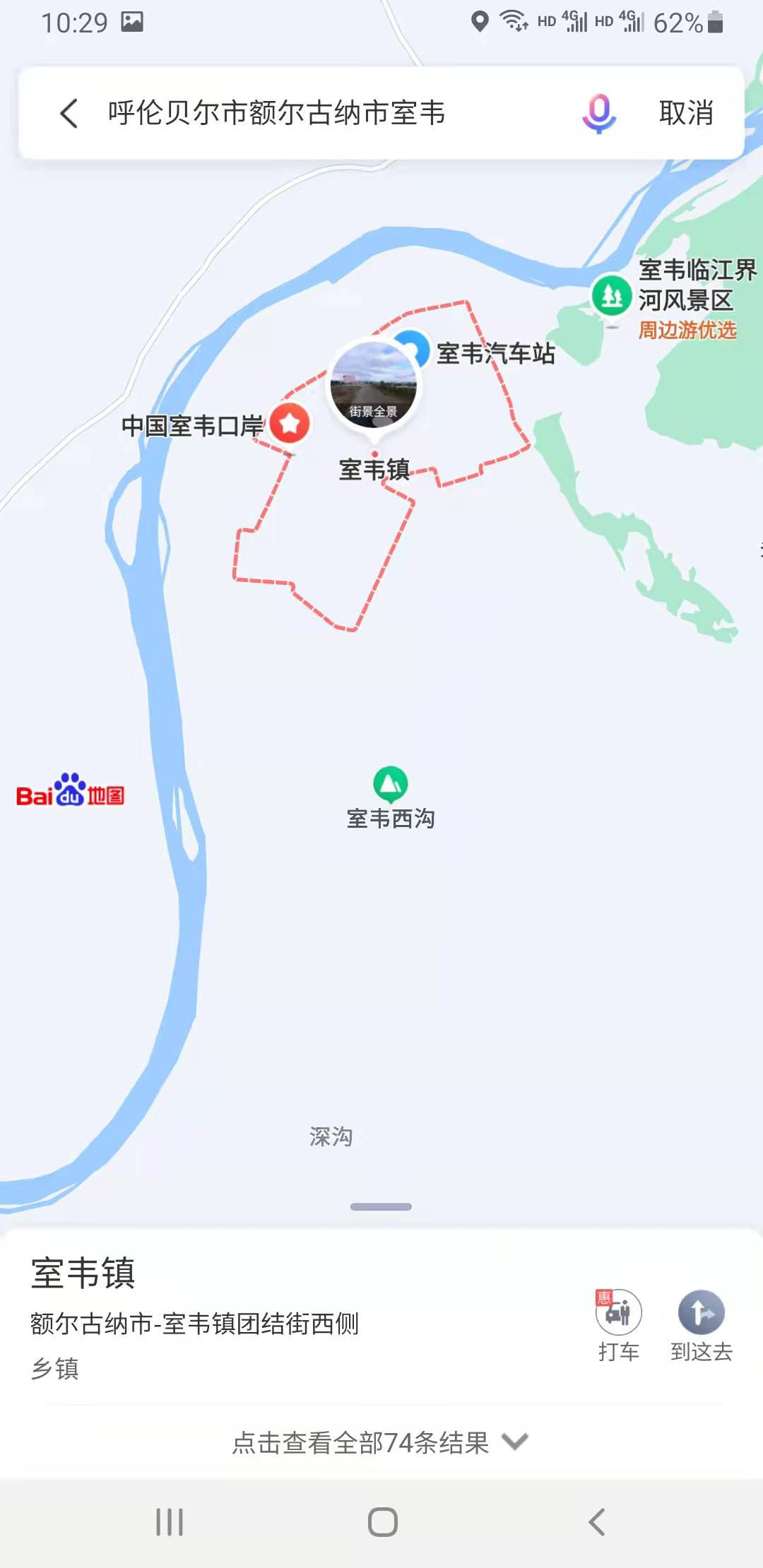Open recent apps from navigation bar
This screenshot has height=1568, width=763.
(170, 1522)
